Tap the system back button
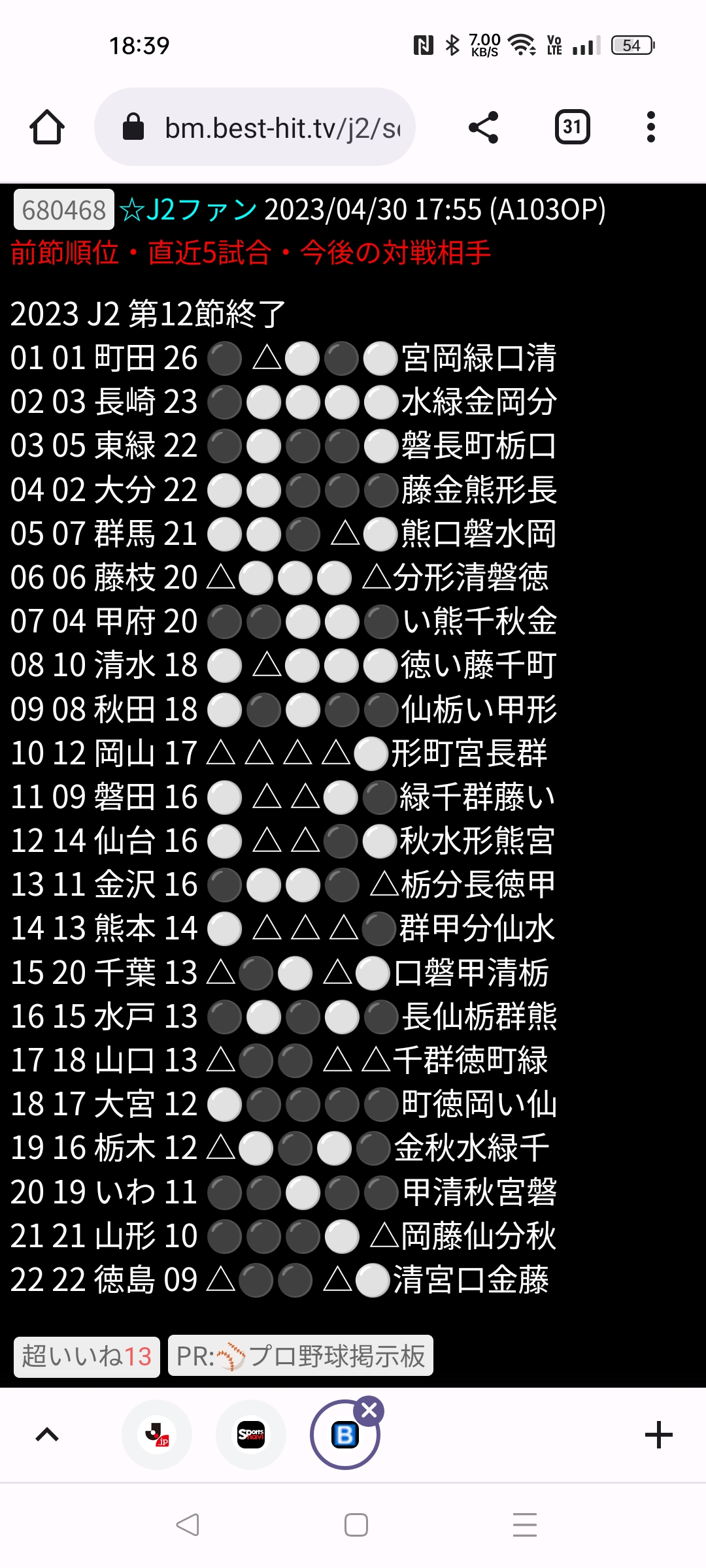Viewport: 706px width, 1568px height. pos(188,1525)
